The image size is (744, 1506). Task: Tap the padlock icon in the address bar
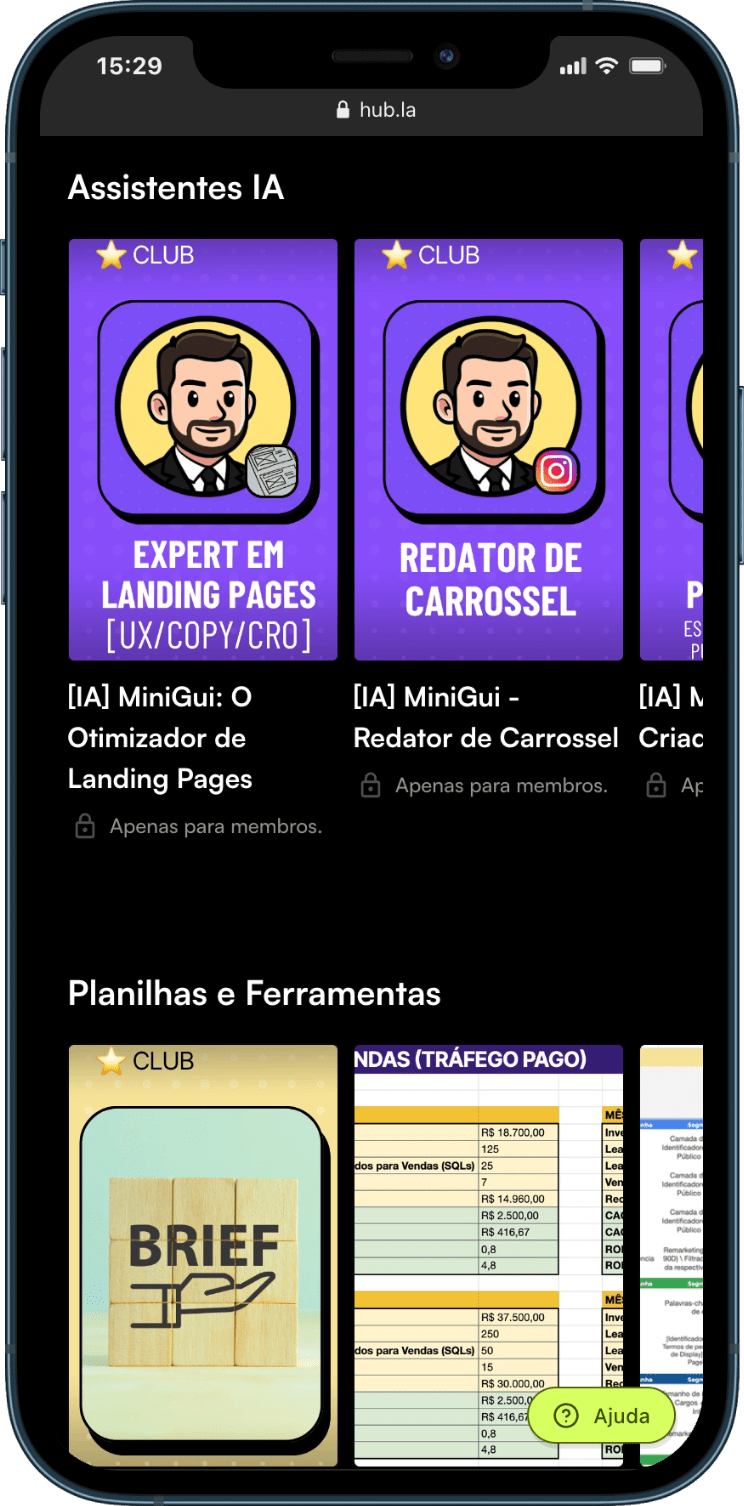tap(342, 109)
